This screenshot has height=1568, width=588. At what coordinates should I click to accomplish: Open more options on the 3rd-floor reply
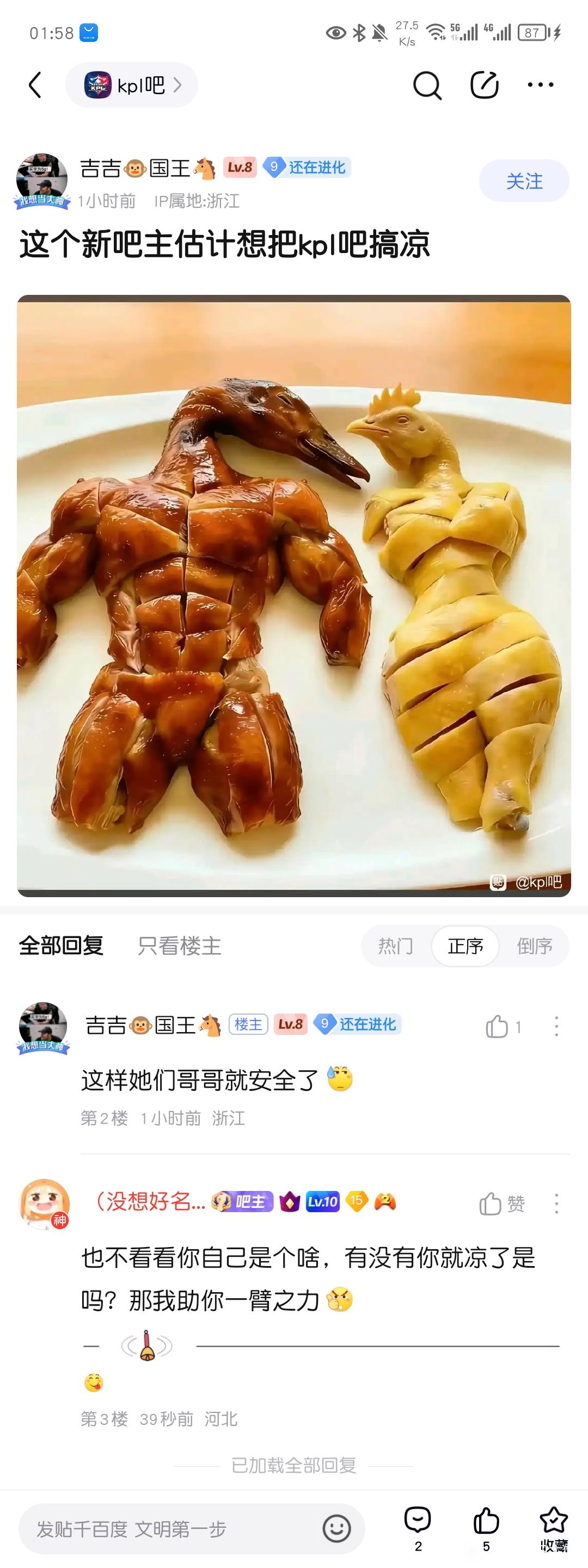click(556, 1203)
